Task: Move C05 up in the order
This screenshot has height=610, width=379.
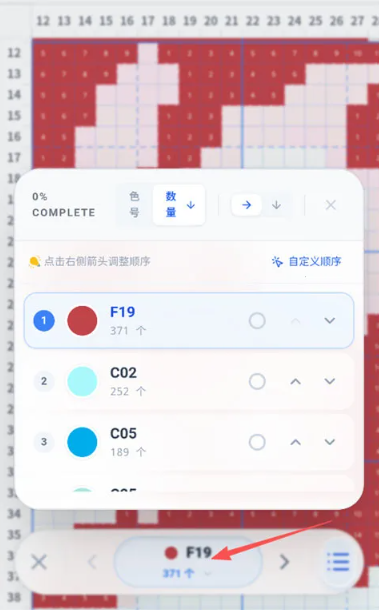Action: point(296,442)
